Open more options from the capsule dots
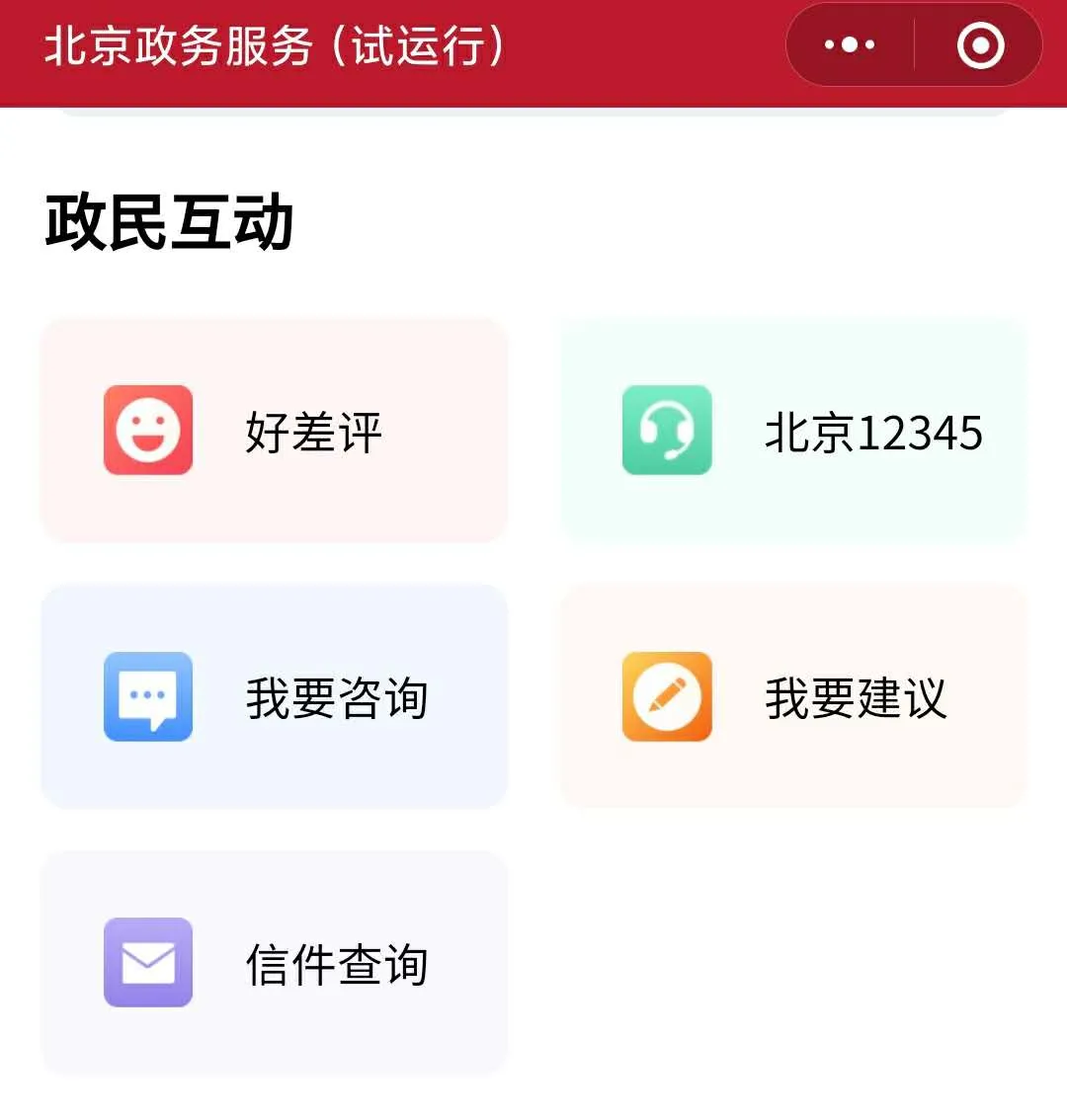This screenshot has width=1067, height=1120. pyautogui.click(x=848, y=44)
